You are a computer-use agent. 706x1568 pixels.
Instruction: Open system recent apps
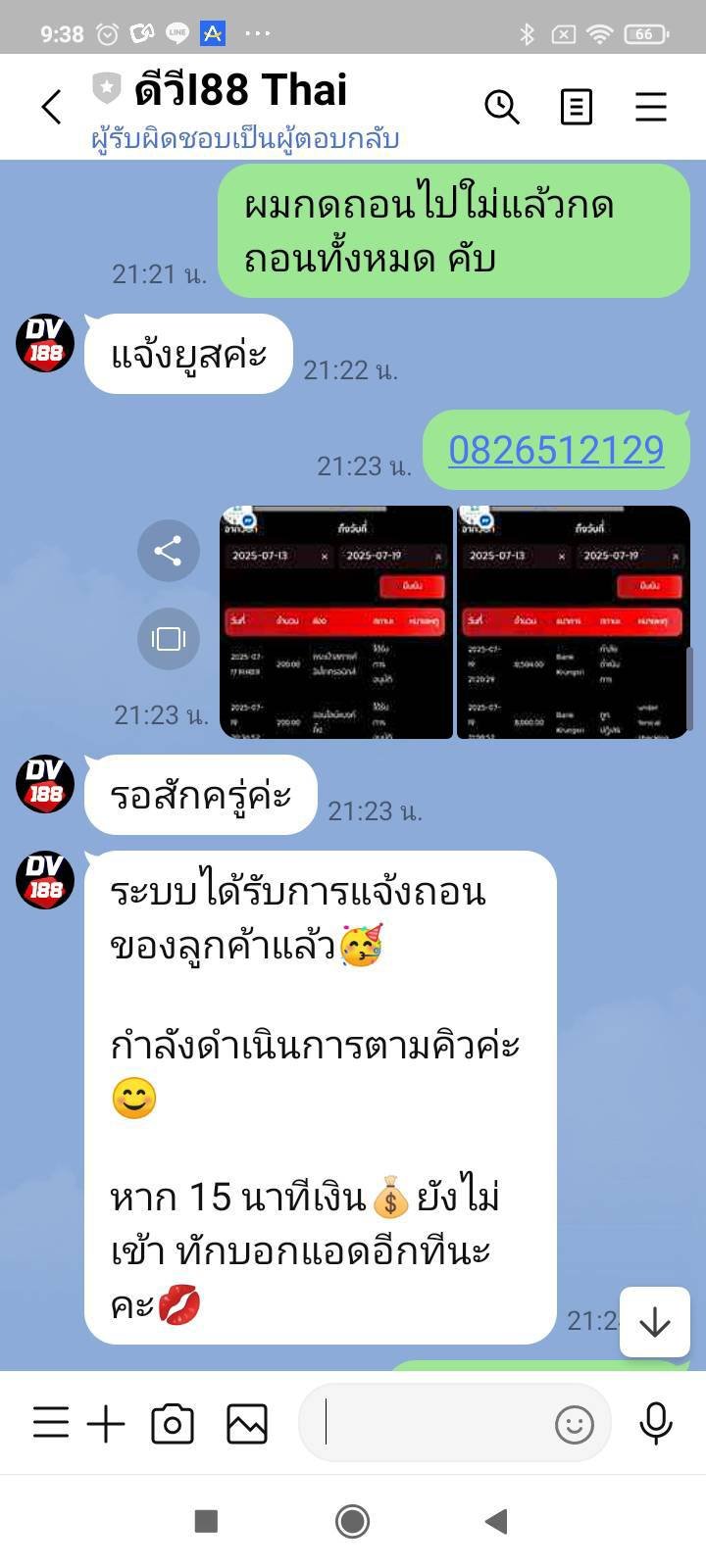206,1521
